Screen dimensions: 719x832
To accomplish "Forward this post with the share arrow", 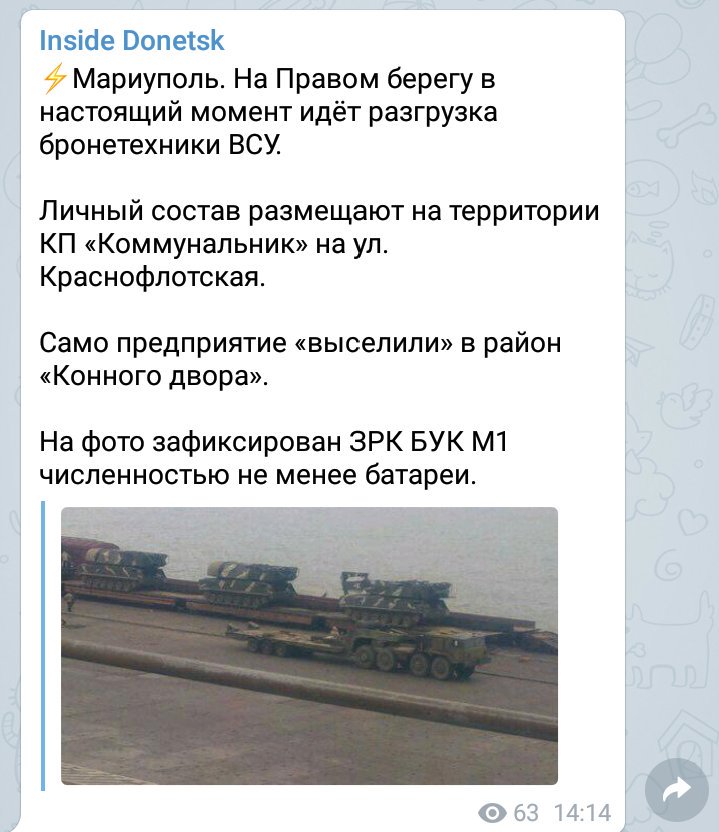I will [x=677, y=791].
